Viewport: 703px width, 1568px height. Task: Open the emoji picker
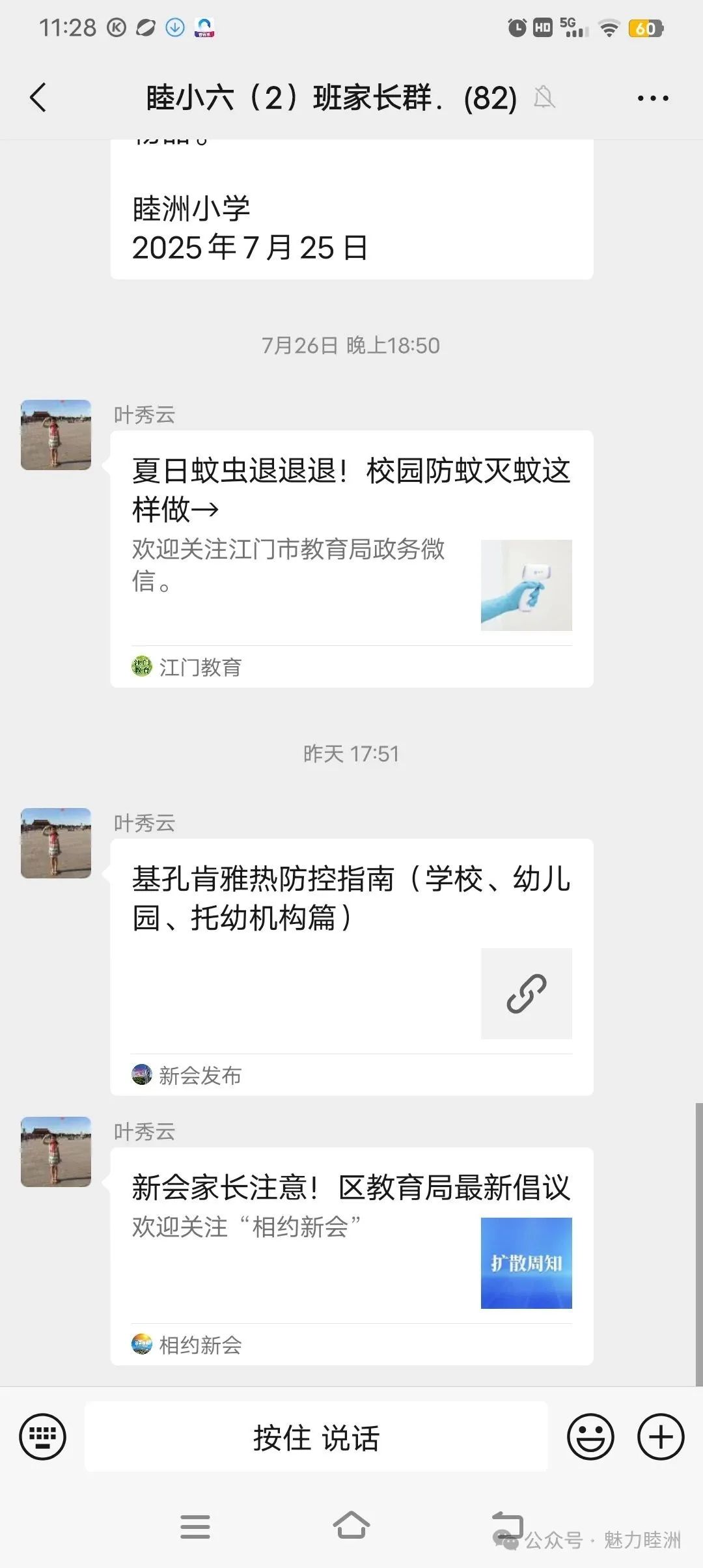pos(590,1436)
